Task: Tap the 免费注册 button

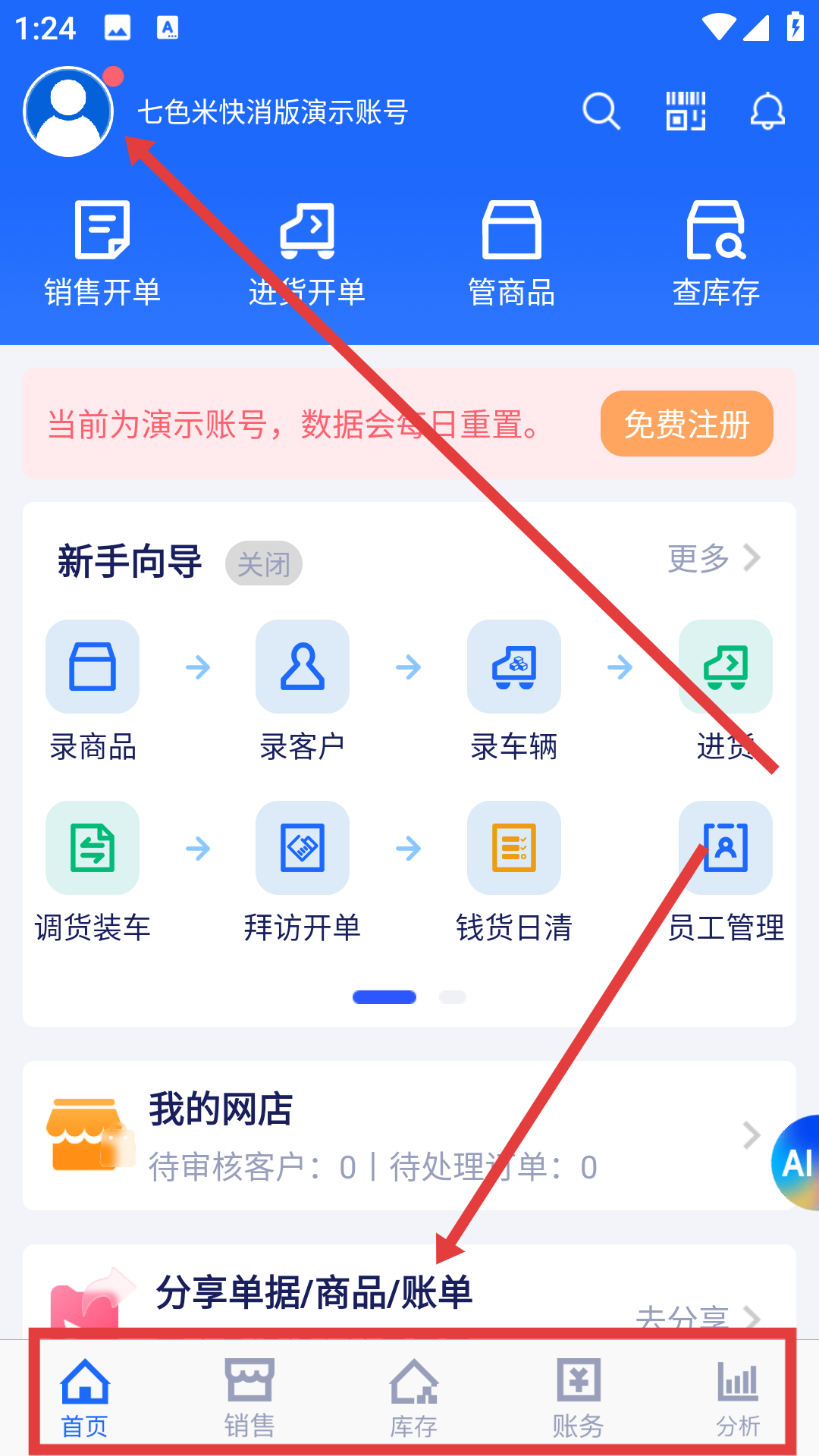Action: point(686,424)
